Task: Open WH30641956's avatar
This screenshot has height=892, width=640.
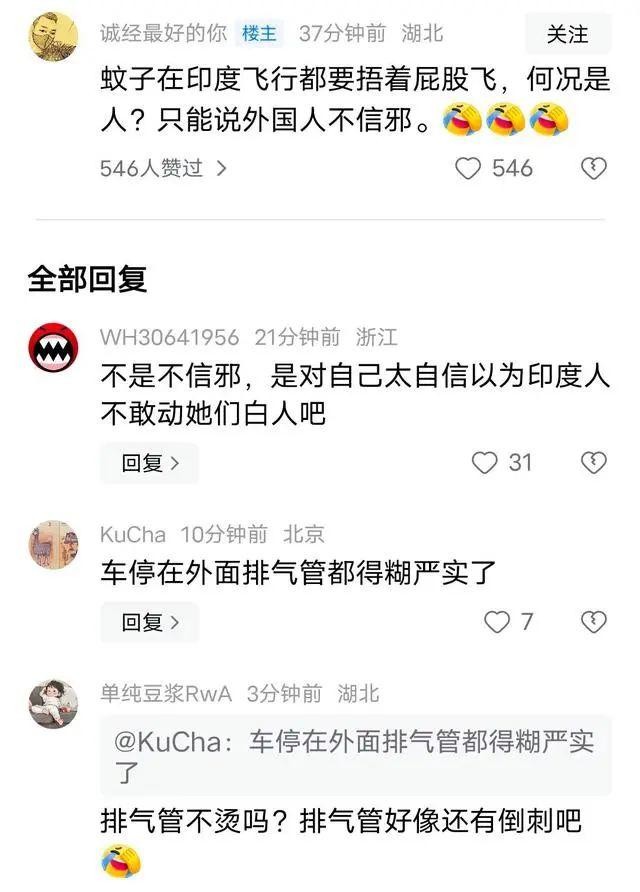Action: coord(53,347)
